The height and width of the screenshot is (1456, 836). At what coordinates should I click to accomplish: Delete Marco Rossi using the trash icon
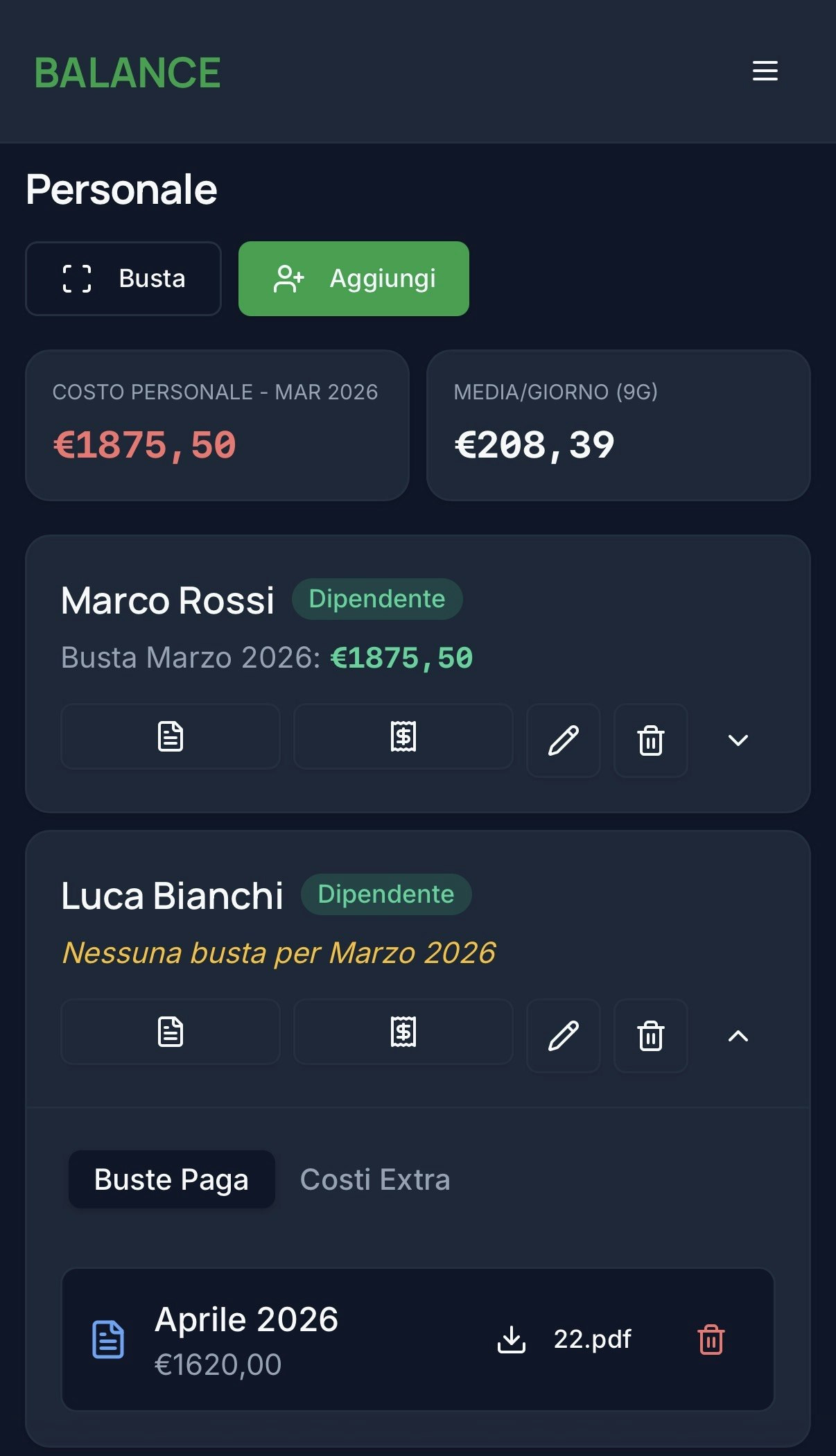pyautogui.click(x=650, y=740)
